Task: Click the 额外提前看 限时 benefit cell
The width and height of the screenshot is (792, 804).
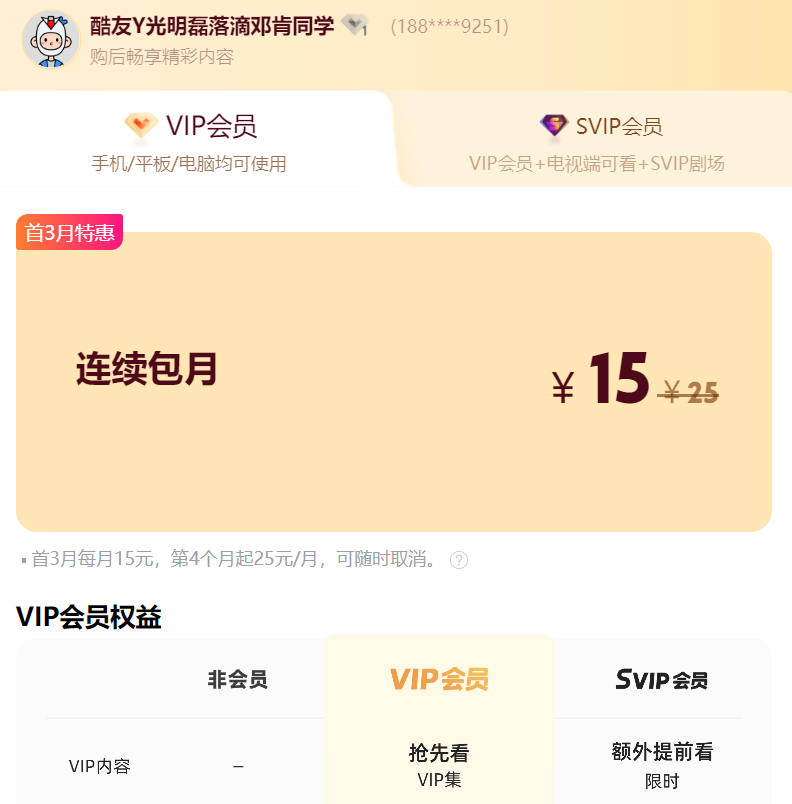Action: coord(660,765)
